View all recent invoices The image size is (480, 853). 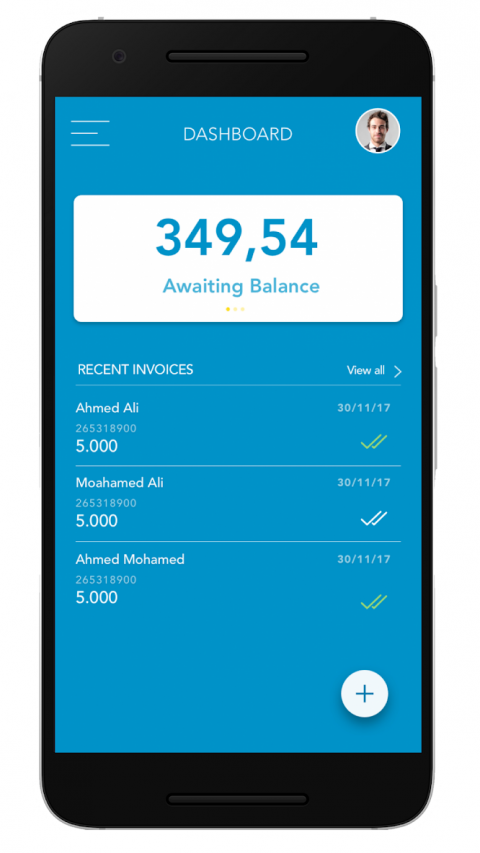point(374,371)
